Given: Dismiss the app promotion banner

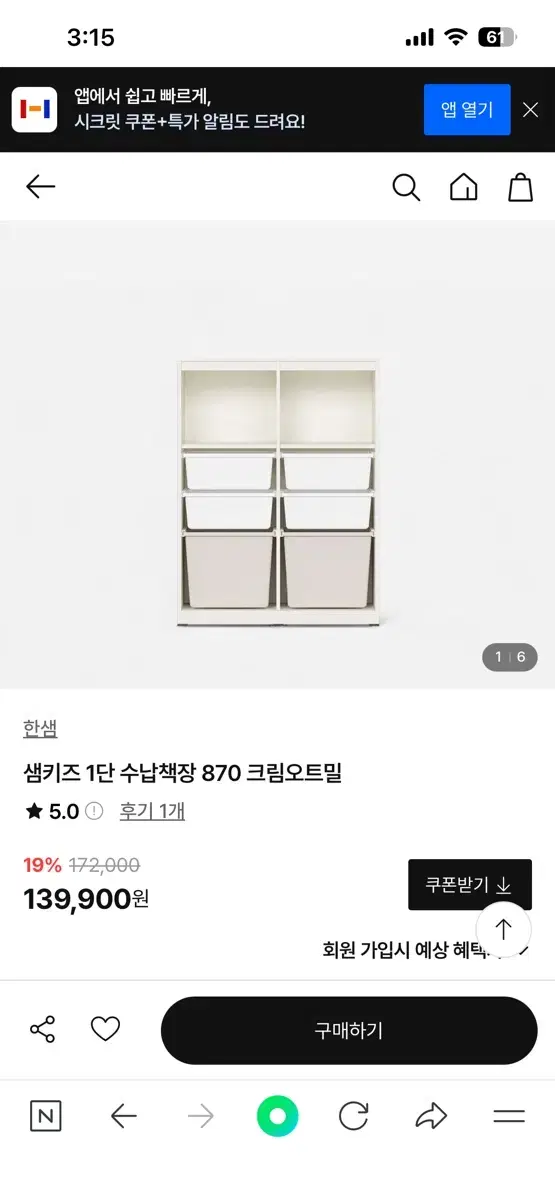Looking at the screenshot, I should coord(531,110).
